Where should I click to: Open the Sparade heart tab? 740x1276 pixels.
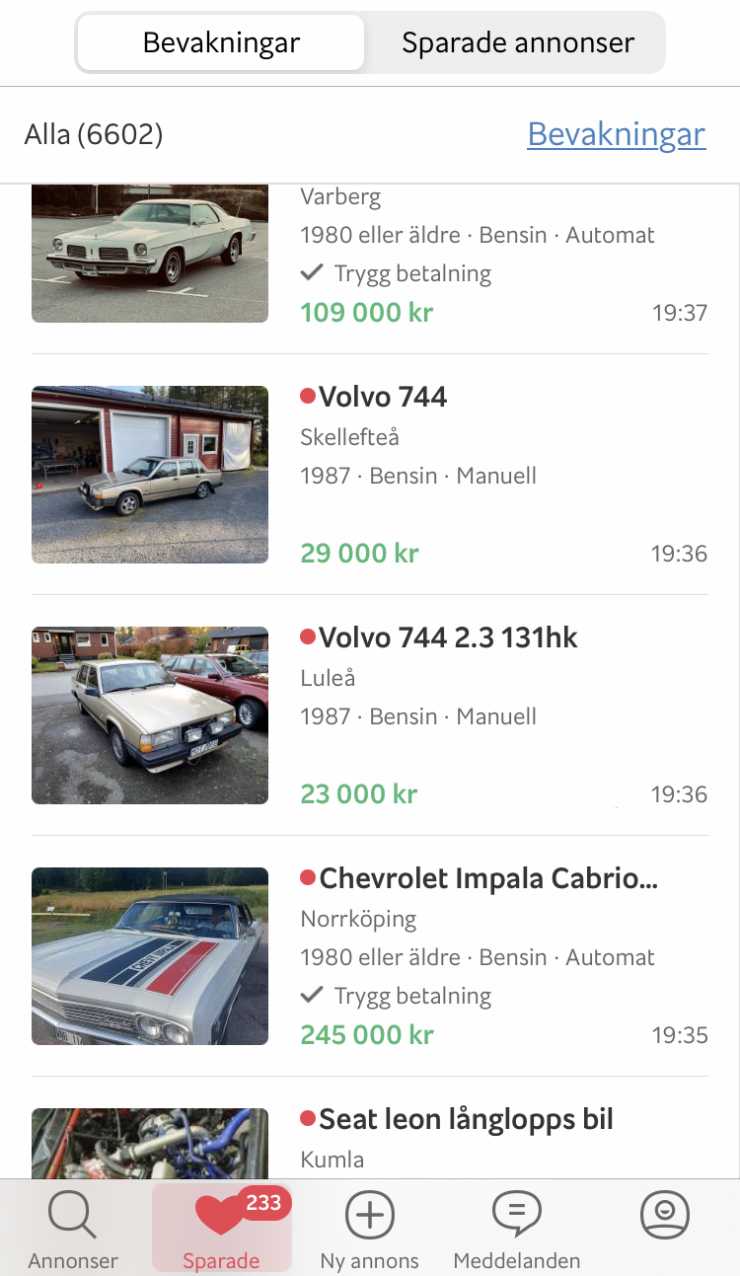(221, 1228)
